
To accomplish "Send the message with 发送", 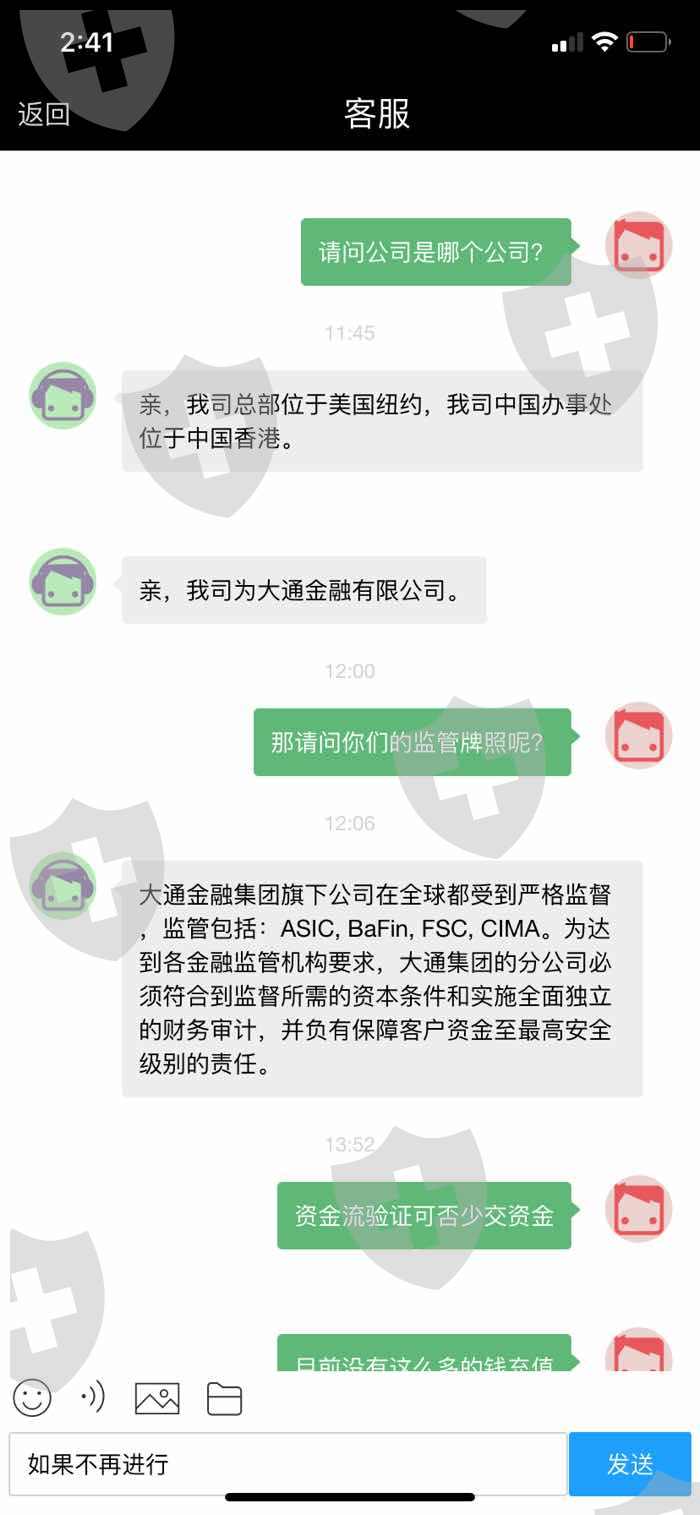I will pos(630,1464).
